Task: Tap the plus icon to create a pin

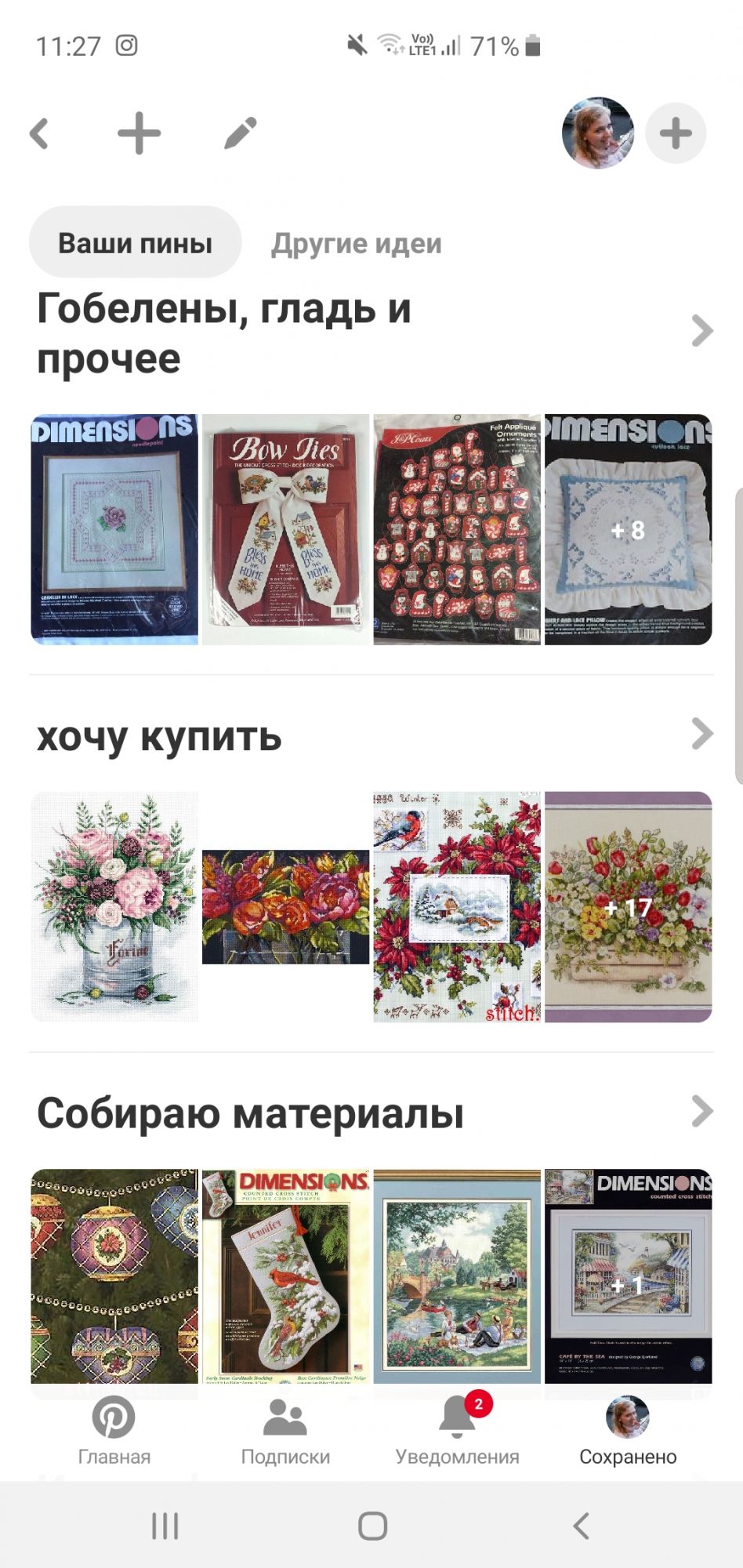Action: [x=140, y=133]
